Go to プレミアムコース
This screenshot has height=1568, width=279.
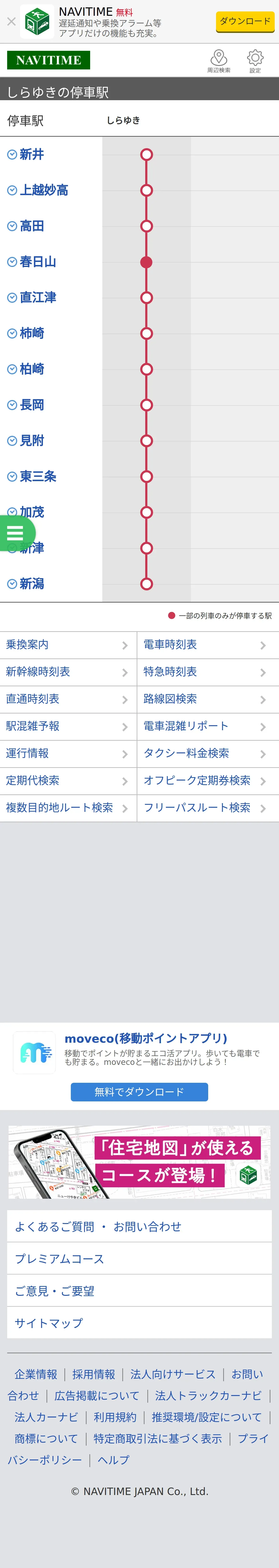tap(139, 1258)
